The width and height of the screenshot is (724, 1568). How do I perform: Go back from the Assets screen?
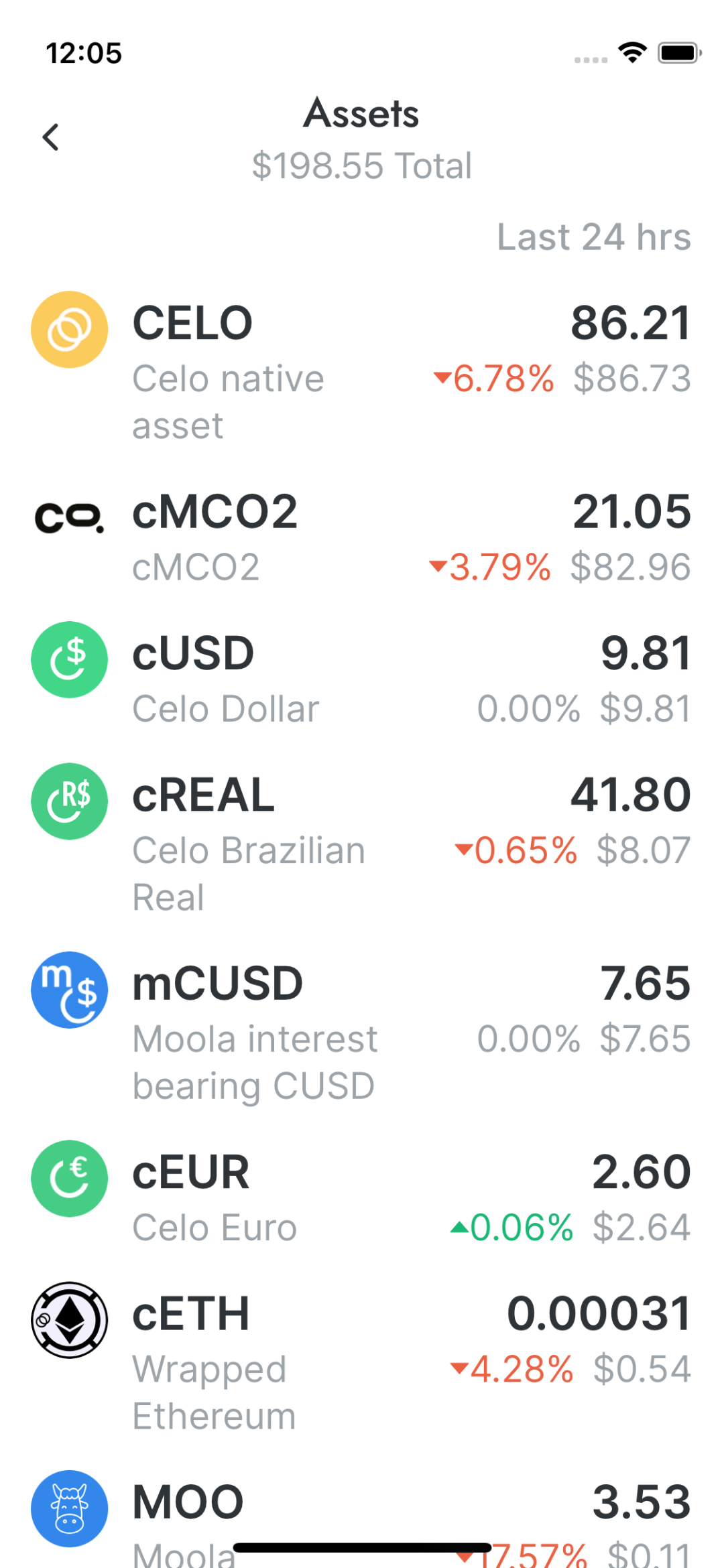click(51, 137)
